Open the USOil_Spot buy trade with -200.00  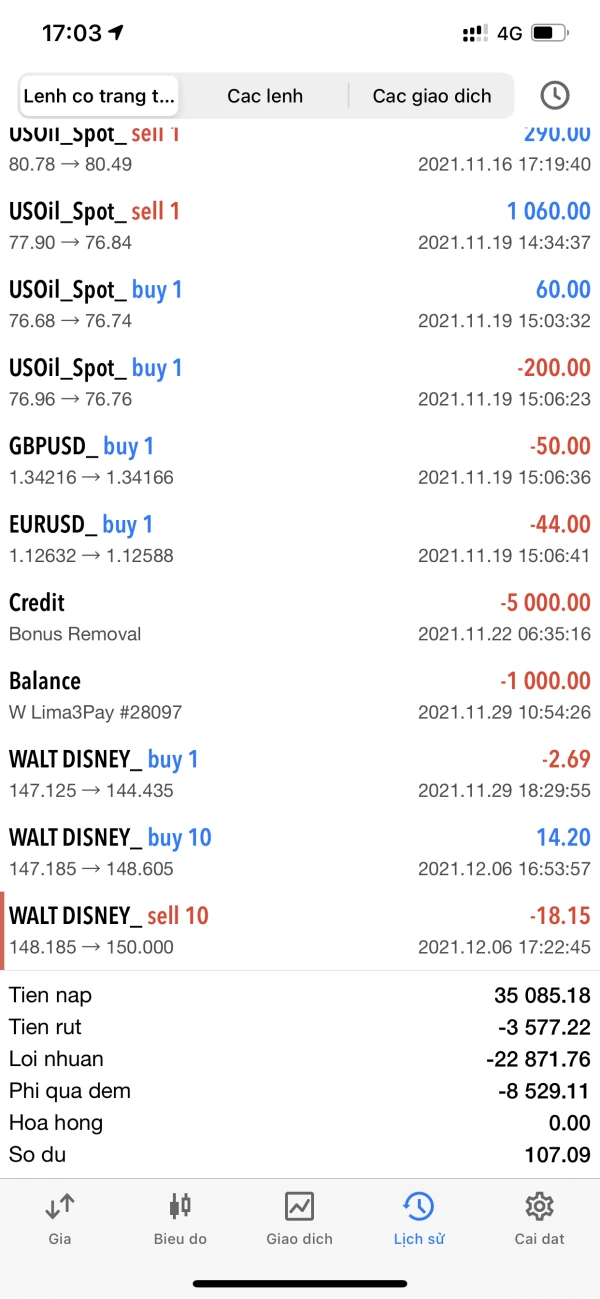coord(300,382)
